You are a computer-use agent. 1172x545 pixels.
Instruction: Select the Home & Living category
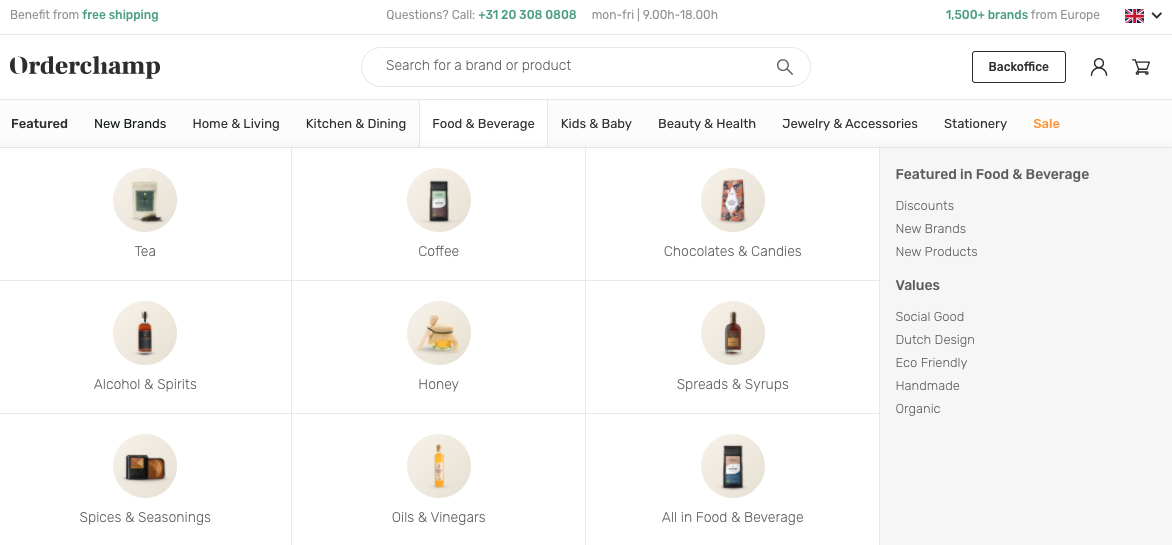tap(236, 124)
